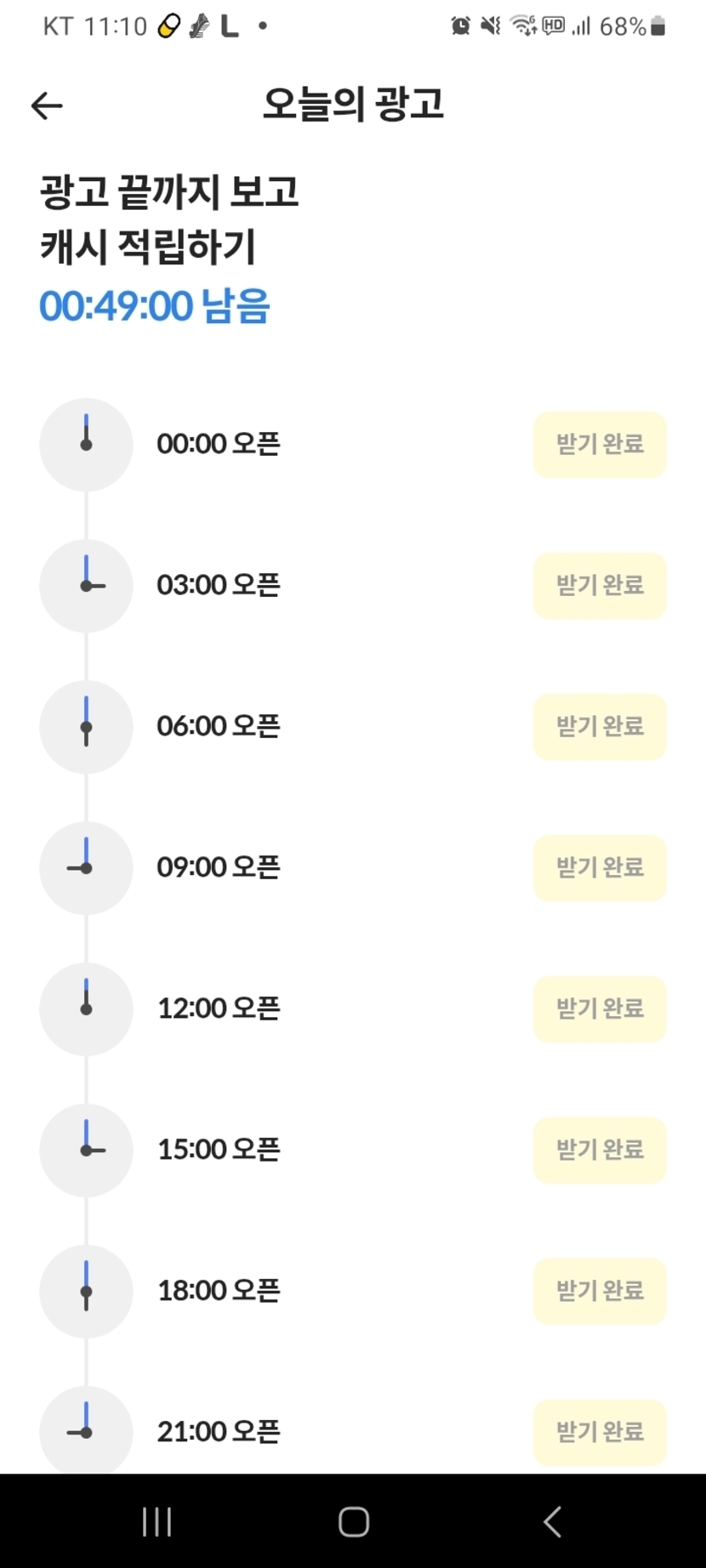Choose 받기 완료 beside 21:00 오픈
The height and width of the screenshot is (1568, 706).
(x=600, y=1433)
